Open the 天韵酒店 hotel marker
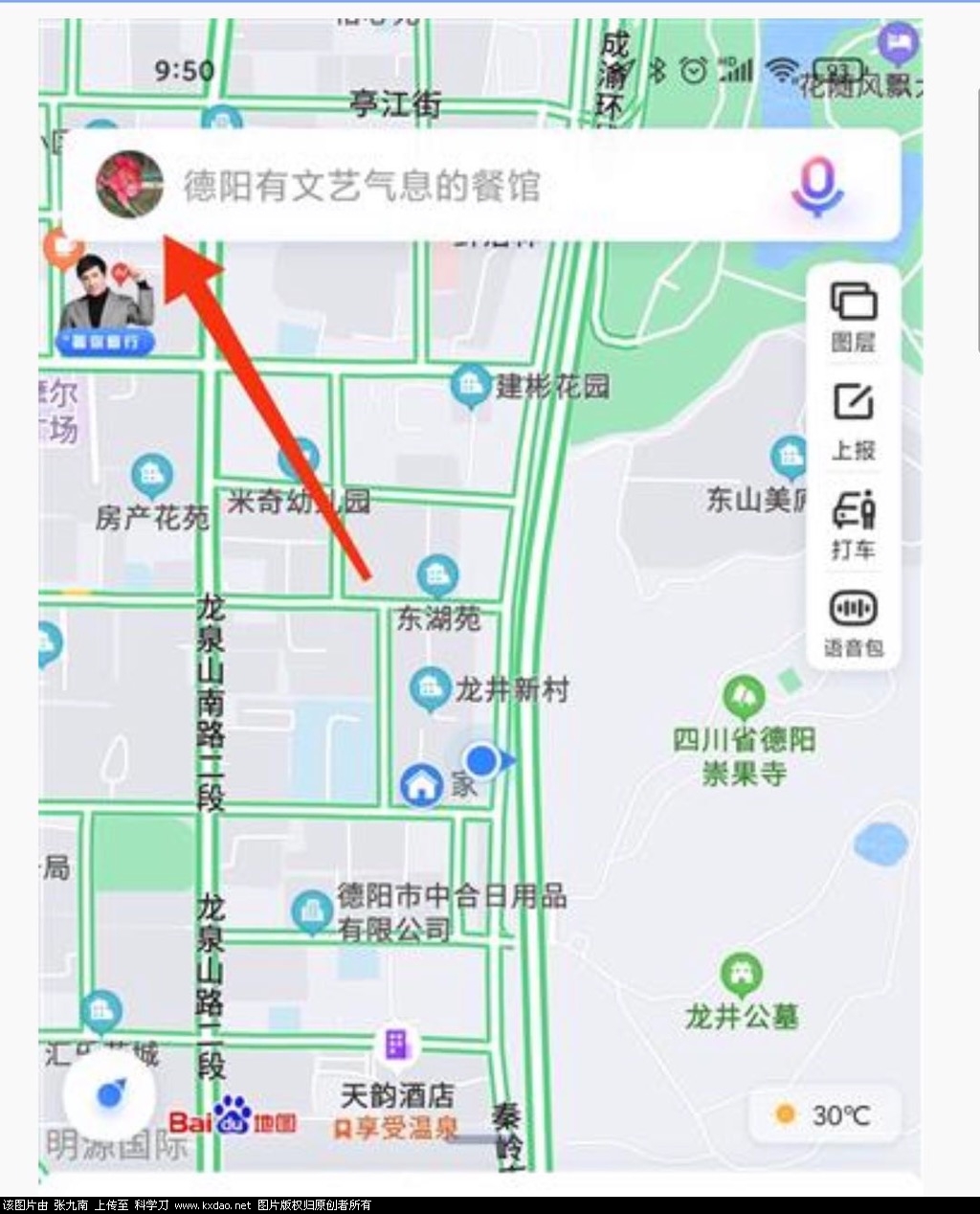Image resolution: width=980 pixels, height=1214 pixels. tap(395, 1045)
